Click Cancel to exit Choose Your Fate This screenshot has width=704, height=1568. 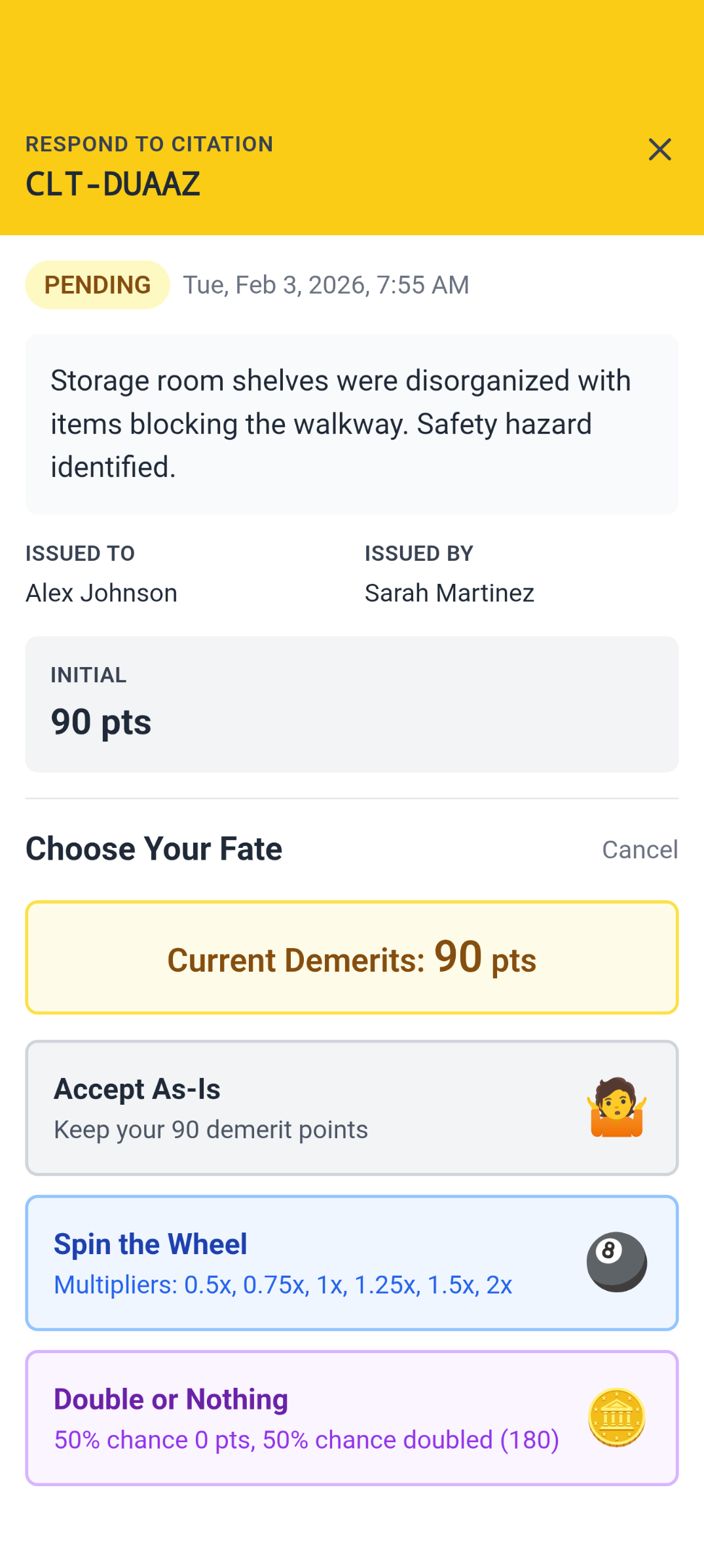pos(640,849)
